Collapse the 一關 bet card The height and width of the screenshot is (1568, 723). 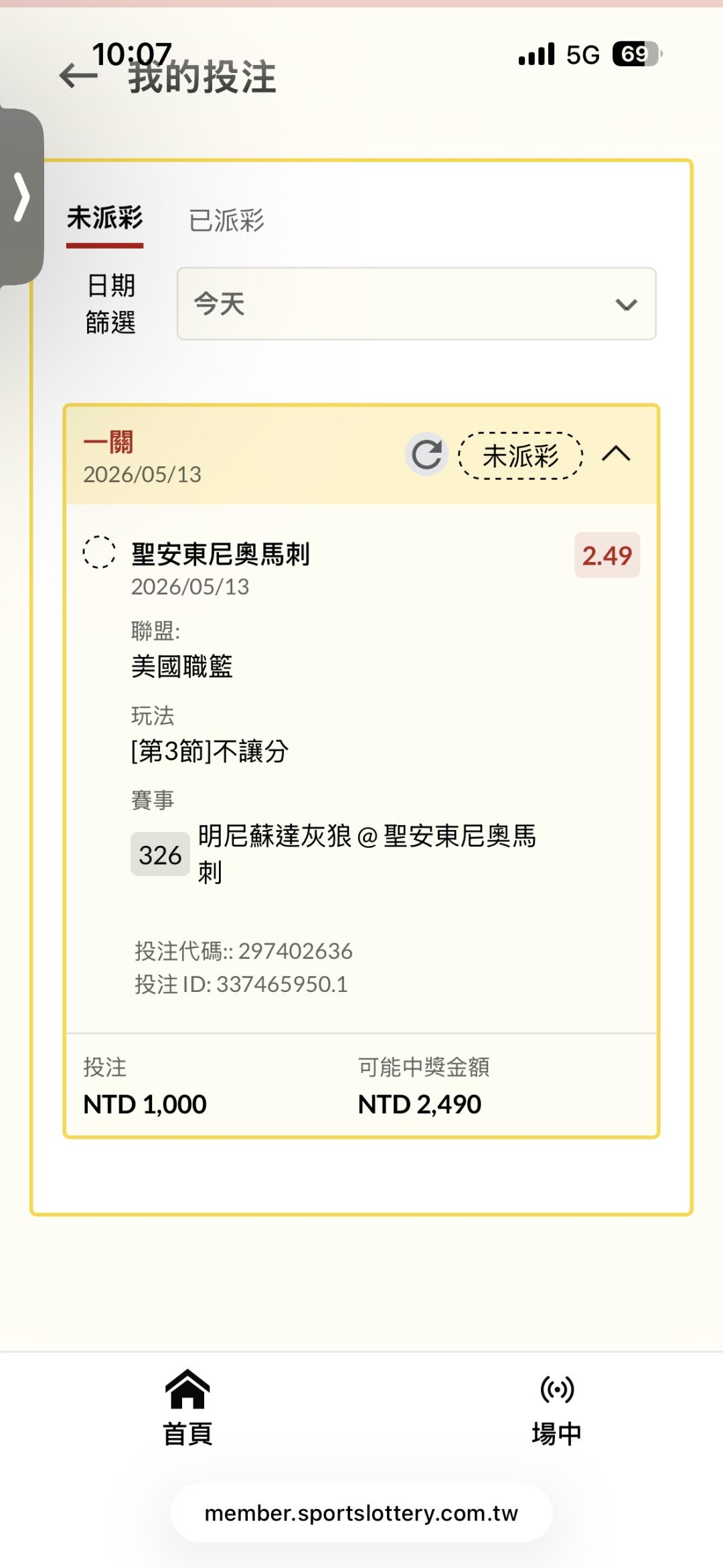click(x=616, y=455)
